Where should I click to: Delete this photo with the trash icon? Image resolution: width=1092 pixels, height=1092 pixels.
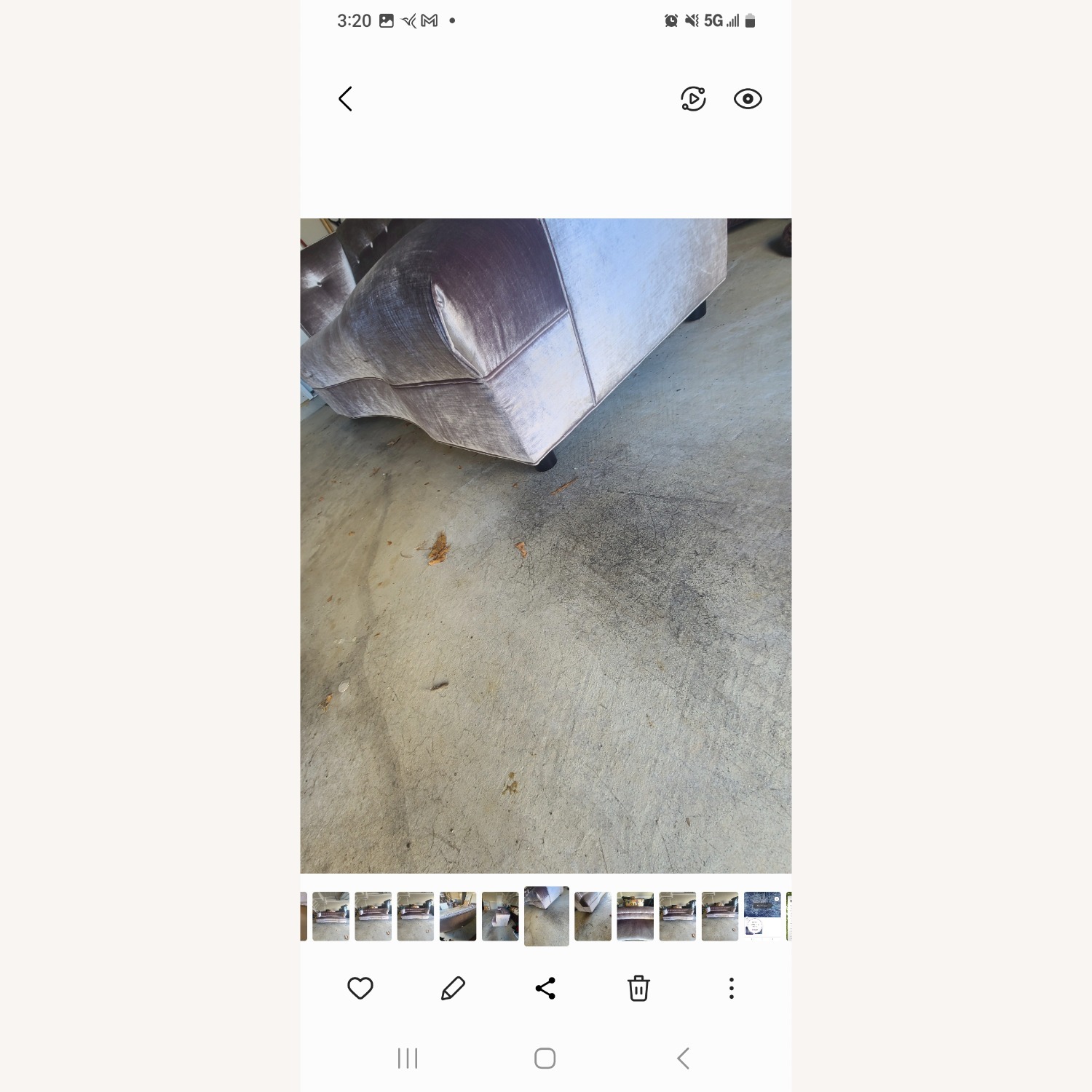[638, 988]
